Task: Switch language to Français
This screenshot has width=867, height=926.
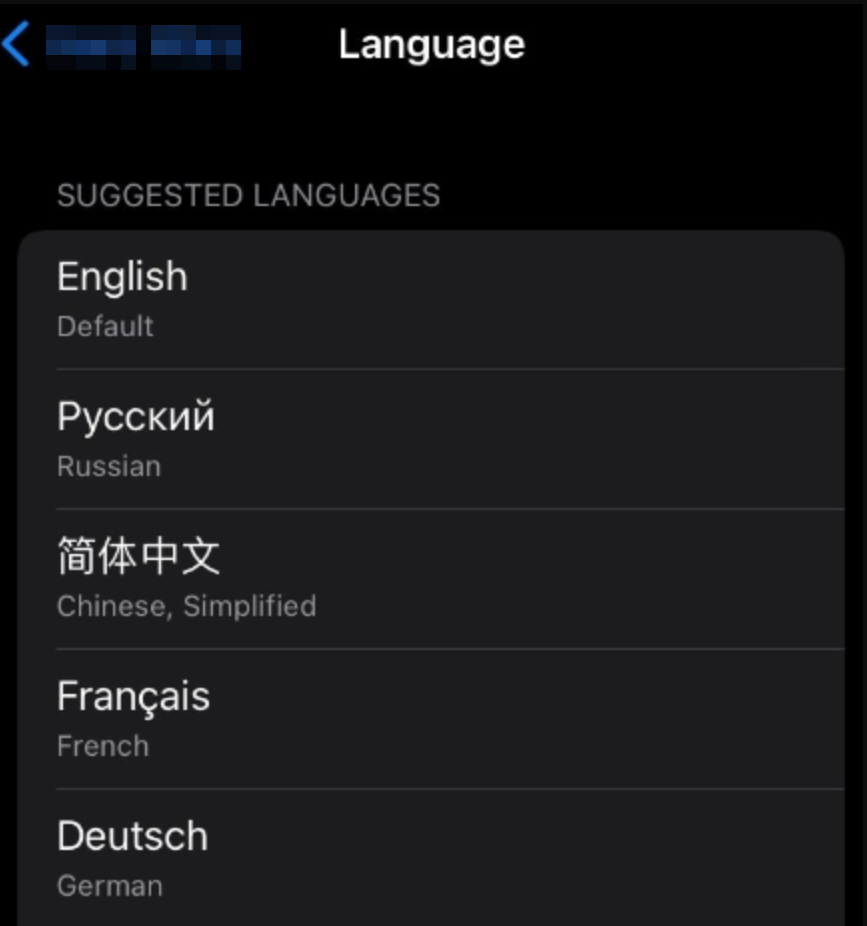Action: pyautogui.click(x=430, y=719)
